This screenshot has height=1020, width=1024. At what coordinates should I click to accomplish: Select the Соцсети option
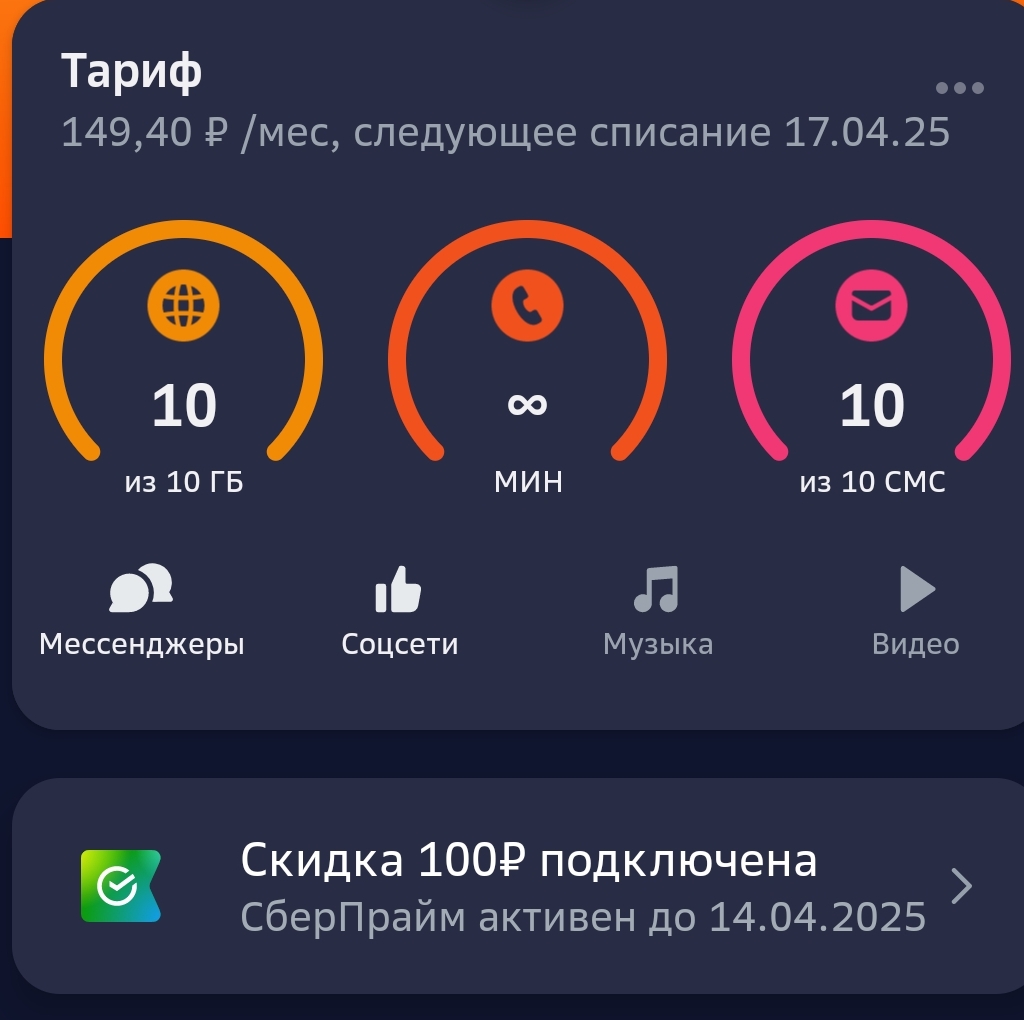[x=399, y=610]
